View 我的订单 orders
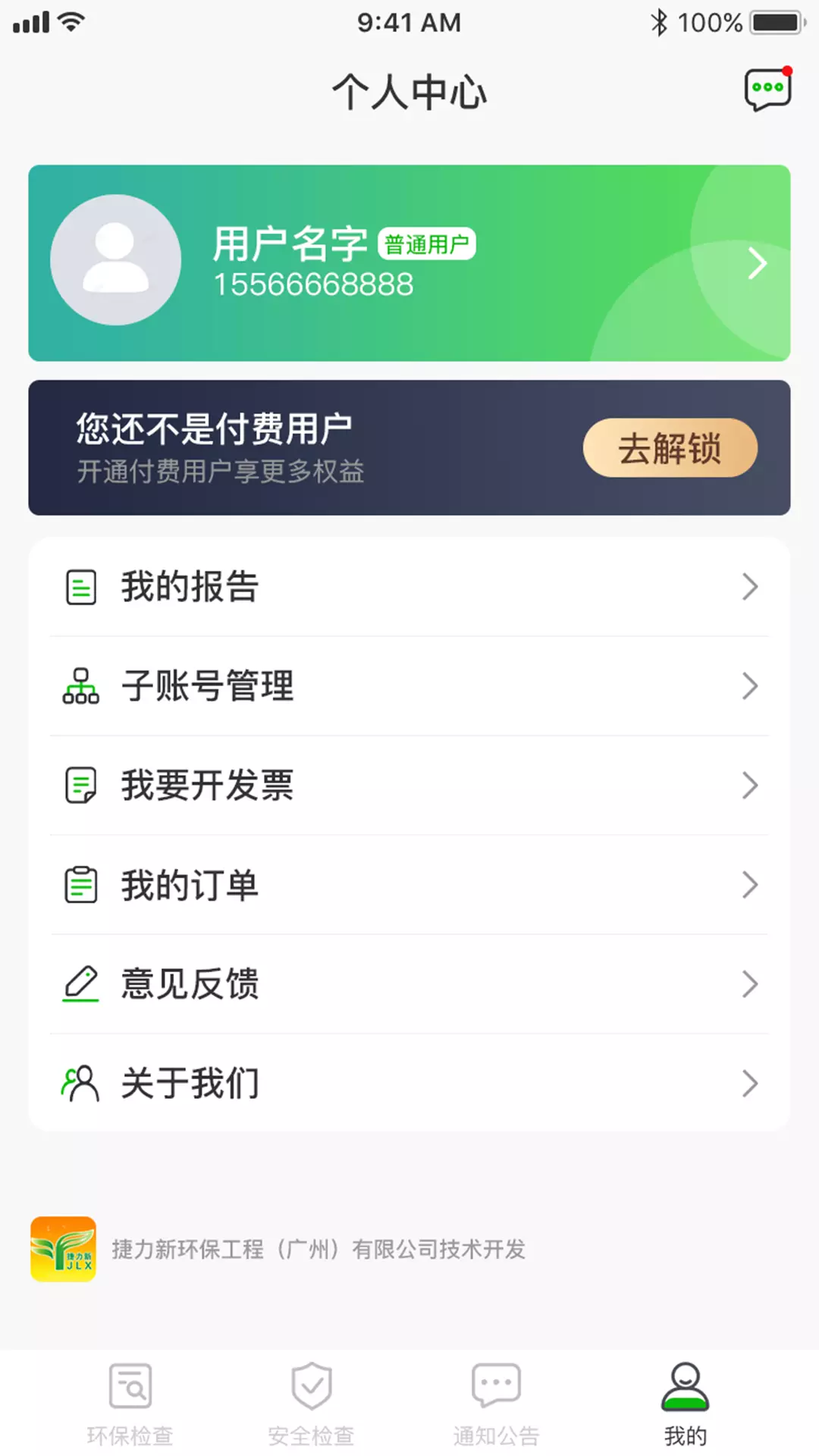 click(409, 885)
